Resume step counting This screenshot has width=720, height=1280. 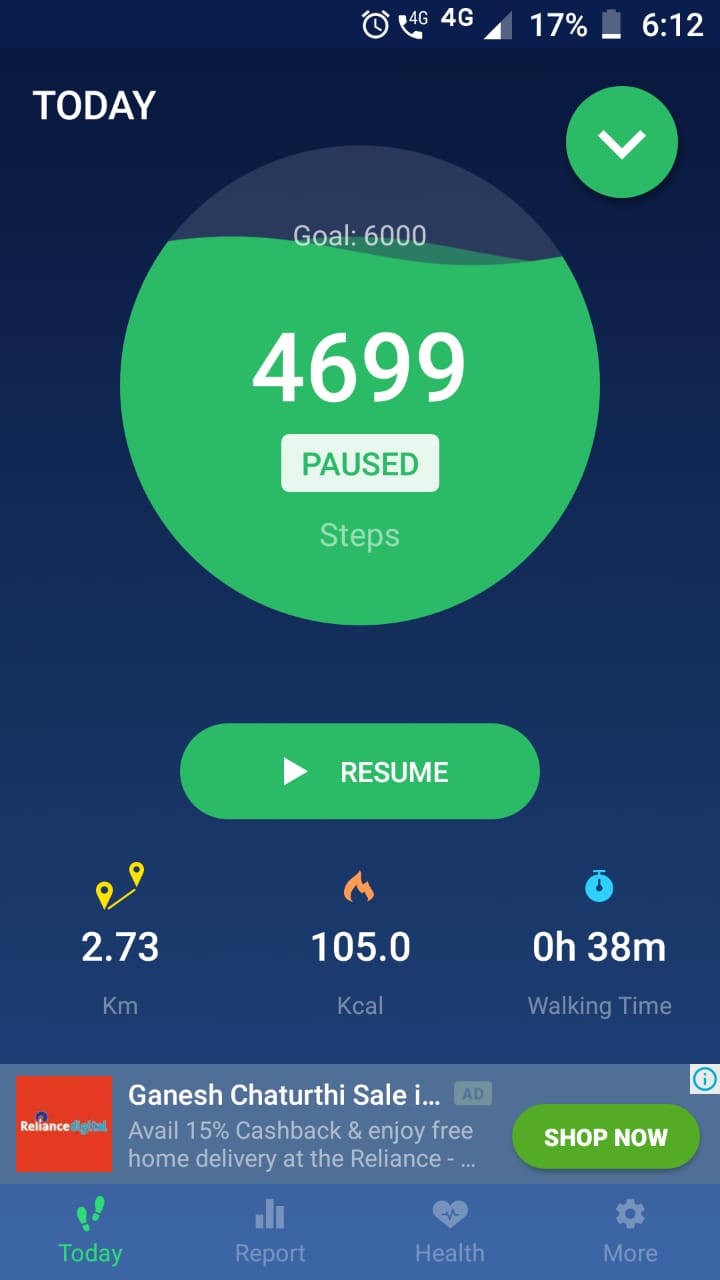click(360, 771)
